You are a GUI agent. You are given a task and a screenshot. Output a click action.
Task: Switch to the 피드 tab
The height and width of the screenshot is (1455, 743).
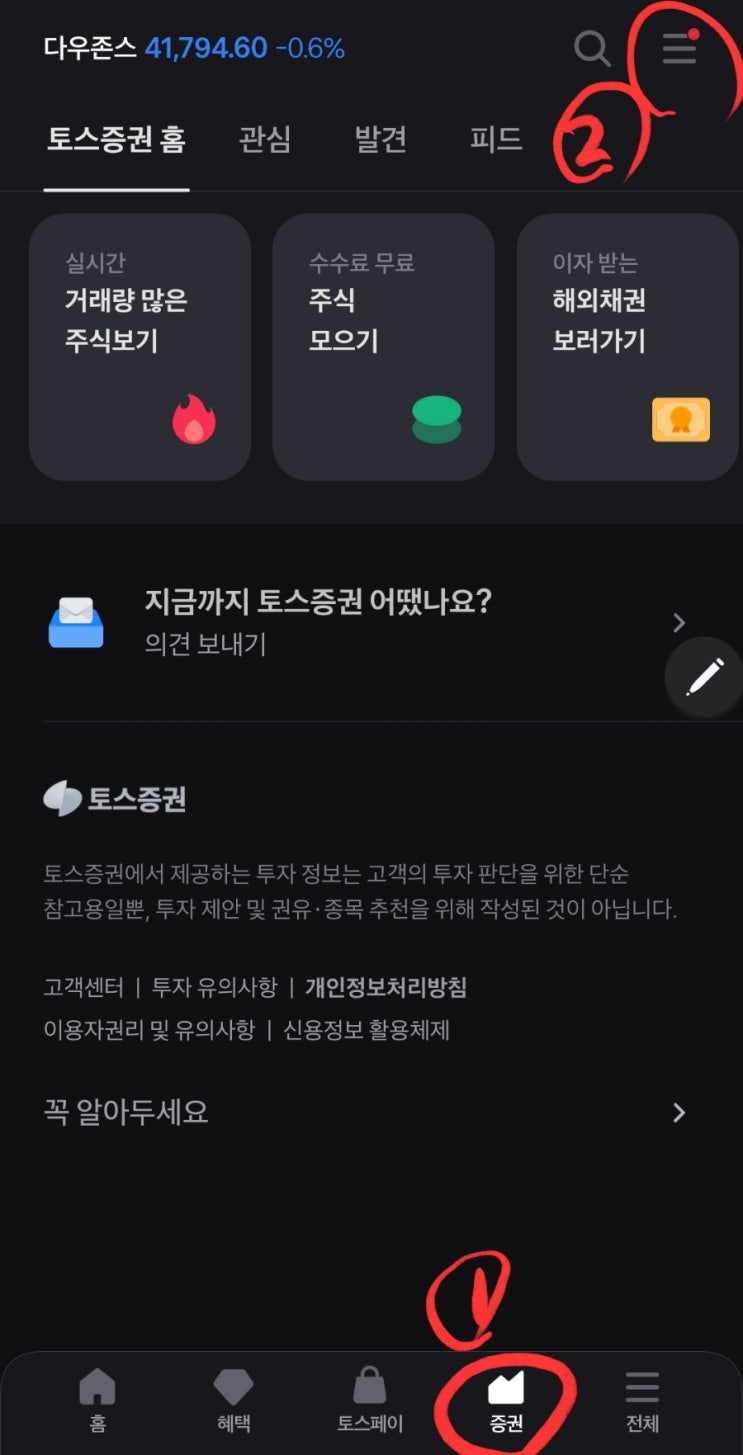(x=496, y=139)
